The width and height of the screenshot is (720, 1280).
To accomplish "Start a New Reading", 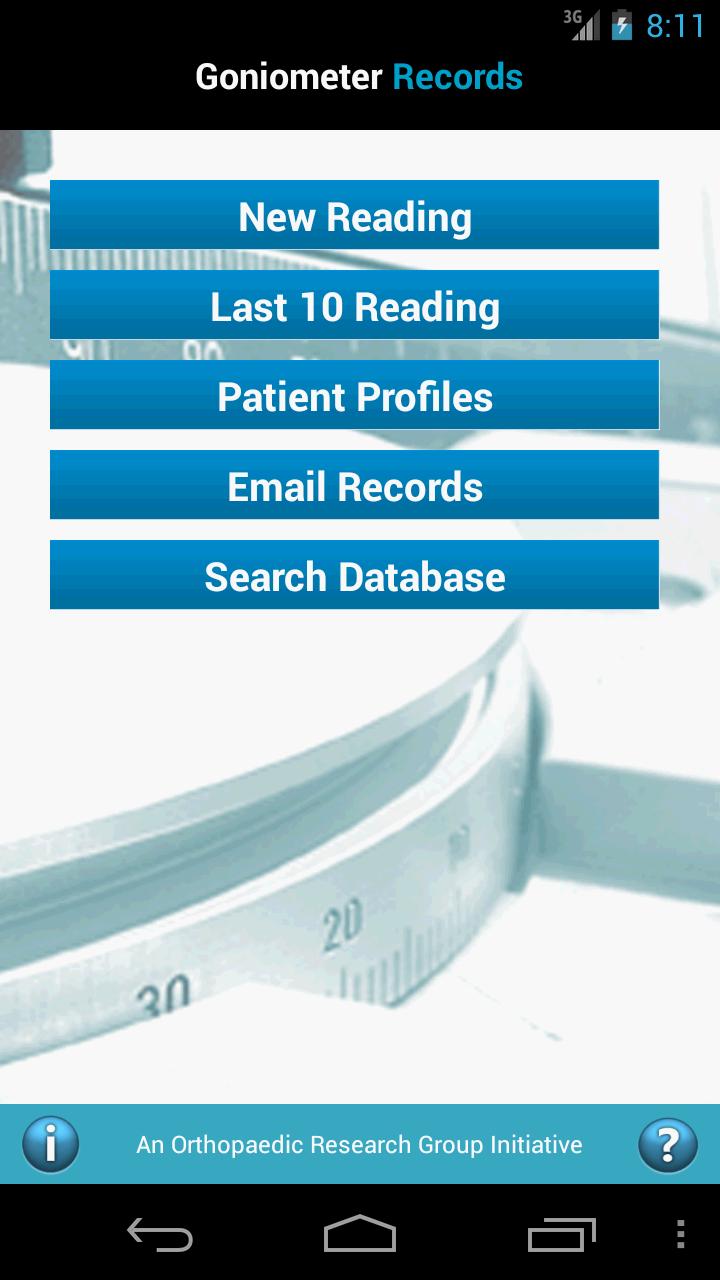I will (x=354, y=215).
